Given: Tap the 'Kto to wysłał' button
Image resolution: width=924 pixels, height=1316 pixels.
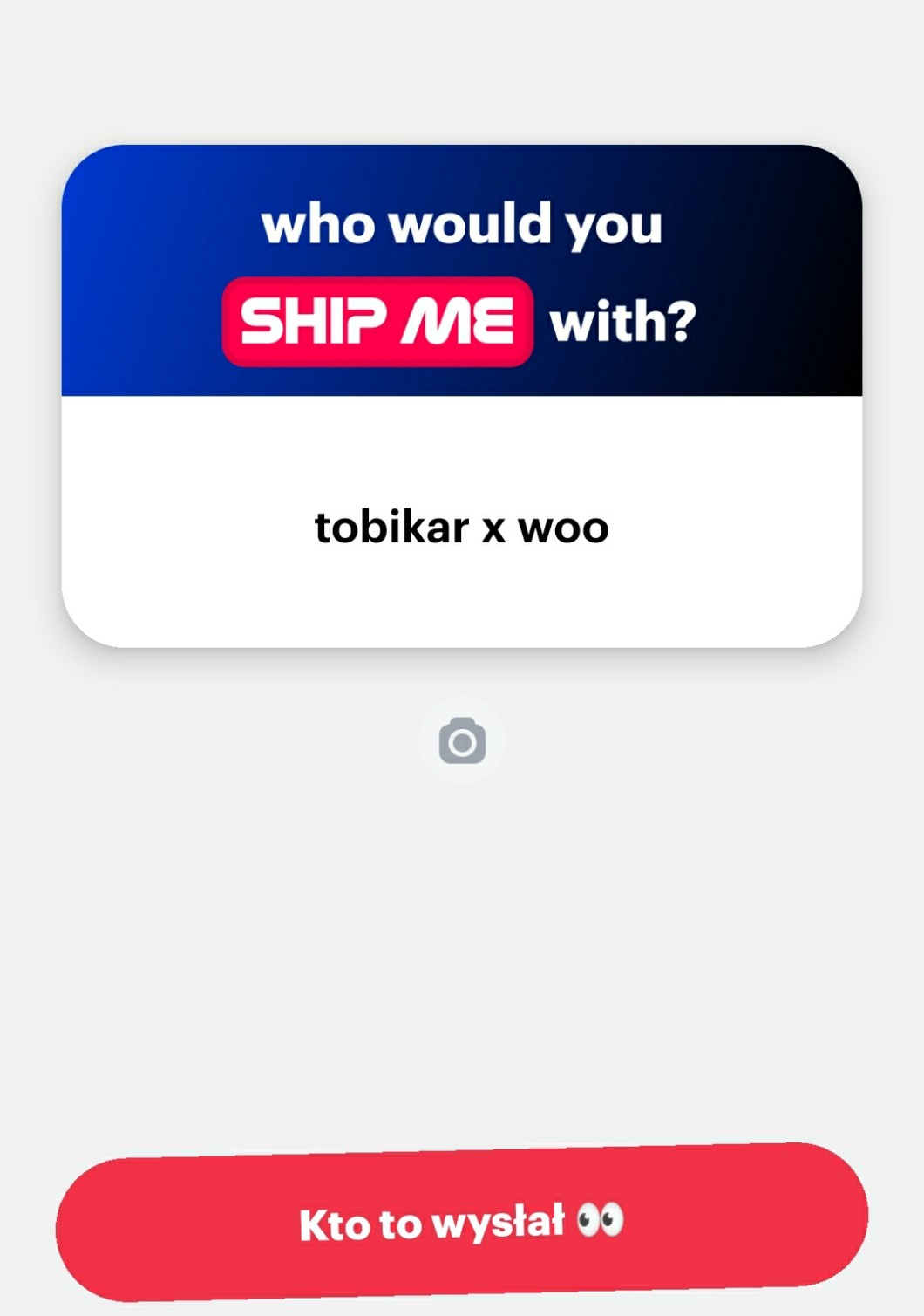Looking at the screenshot, I should point(462,1222).
